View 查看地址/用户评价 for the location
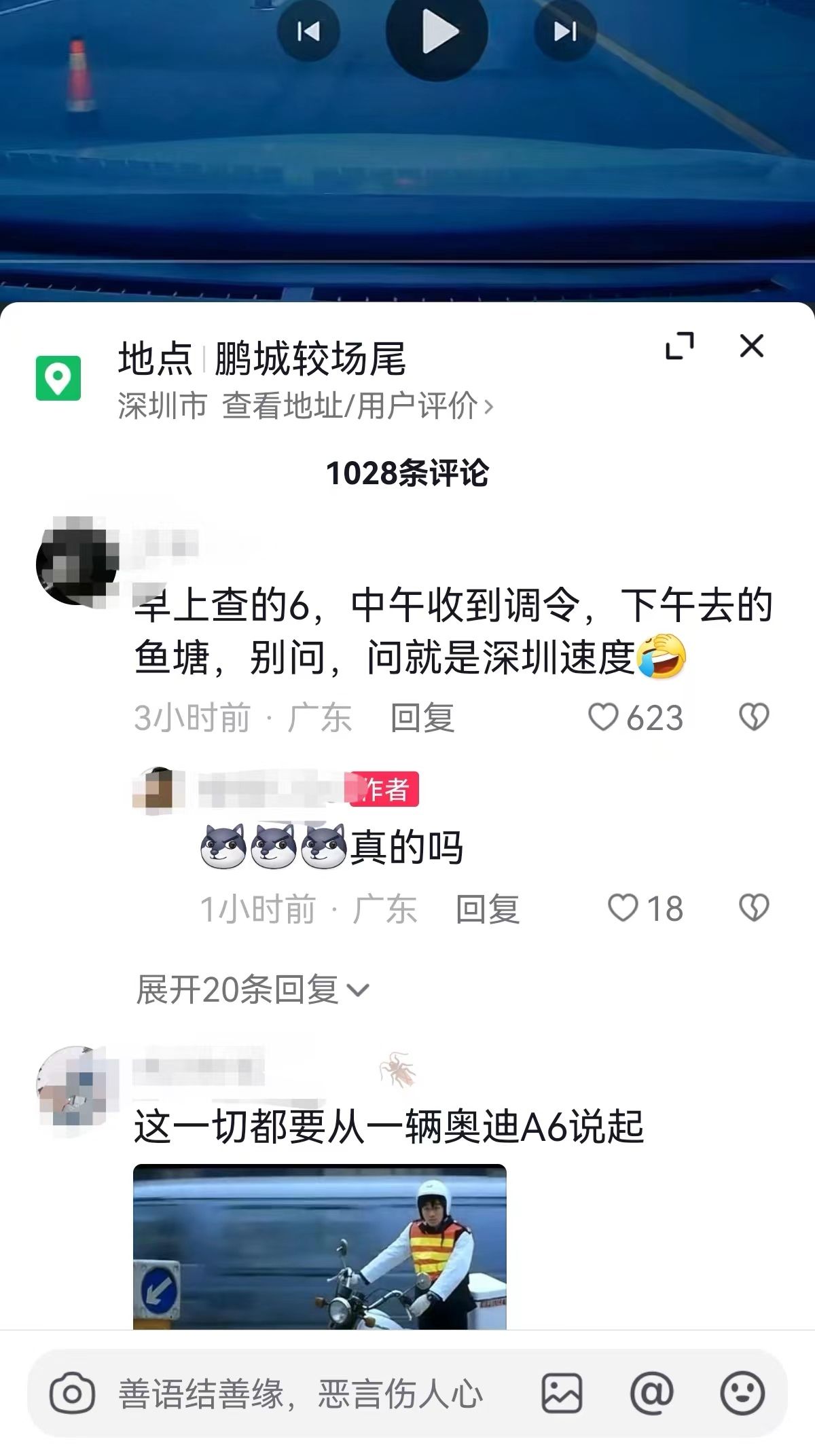This screenshot has width=815, height=1456. [x=358, y=406]
